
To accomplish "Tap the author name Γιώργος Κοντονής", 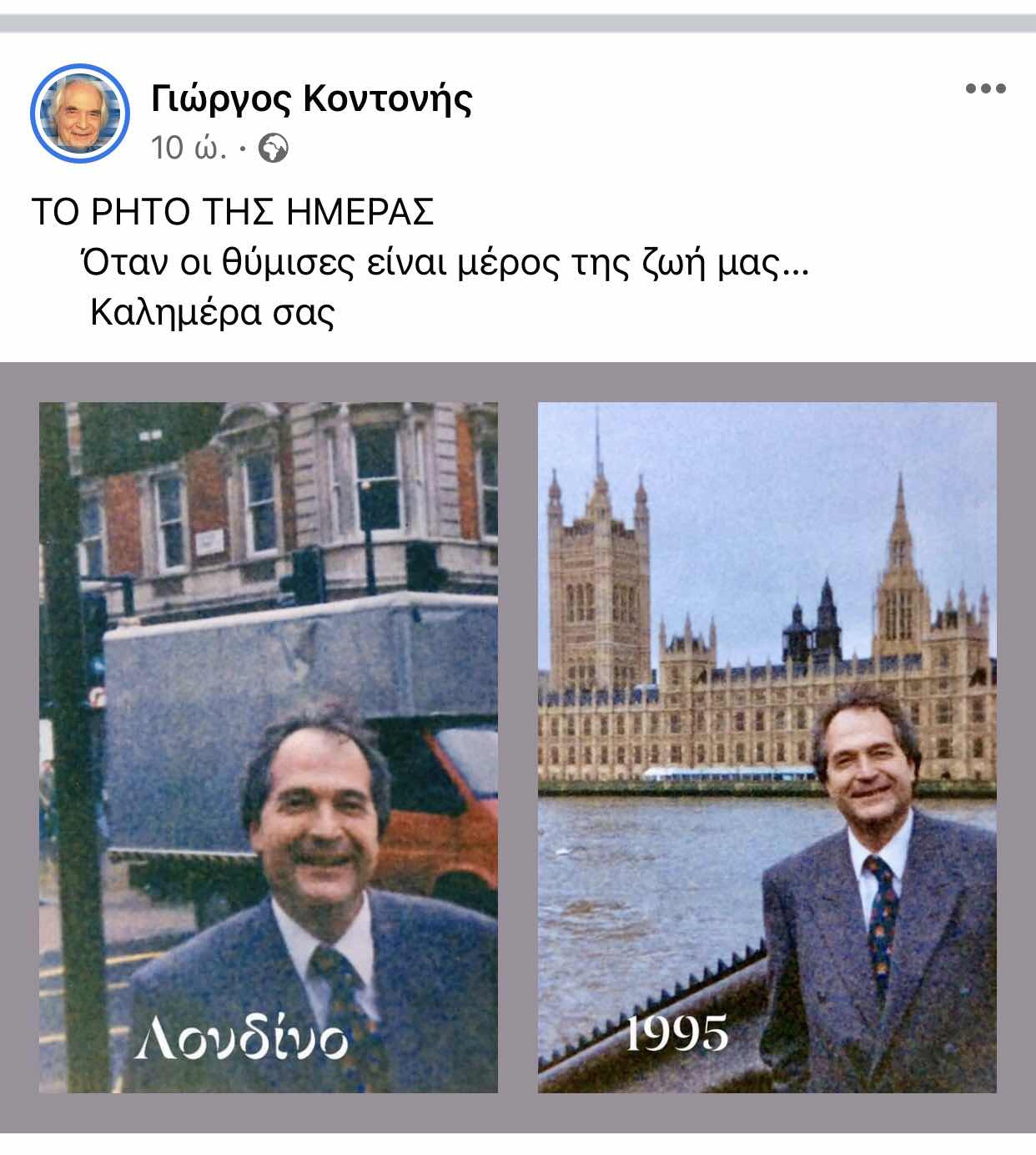I will 312,99.
